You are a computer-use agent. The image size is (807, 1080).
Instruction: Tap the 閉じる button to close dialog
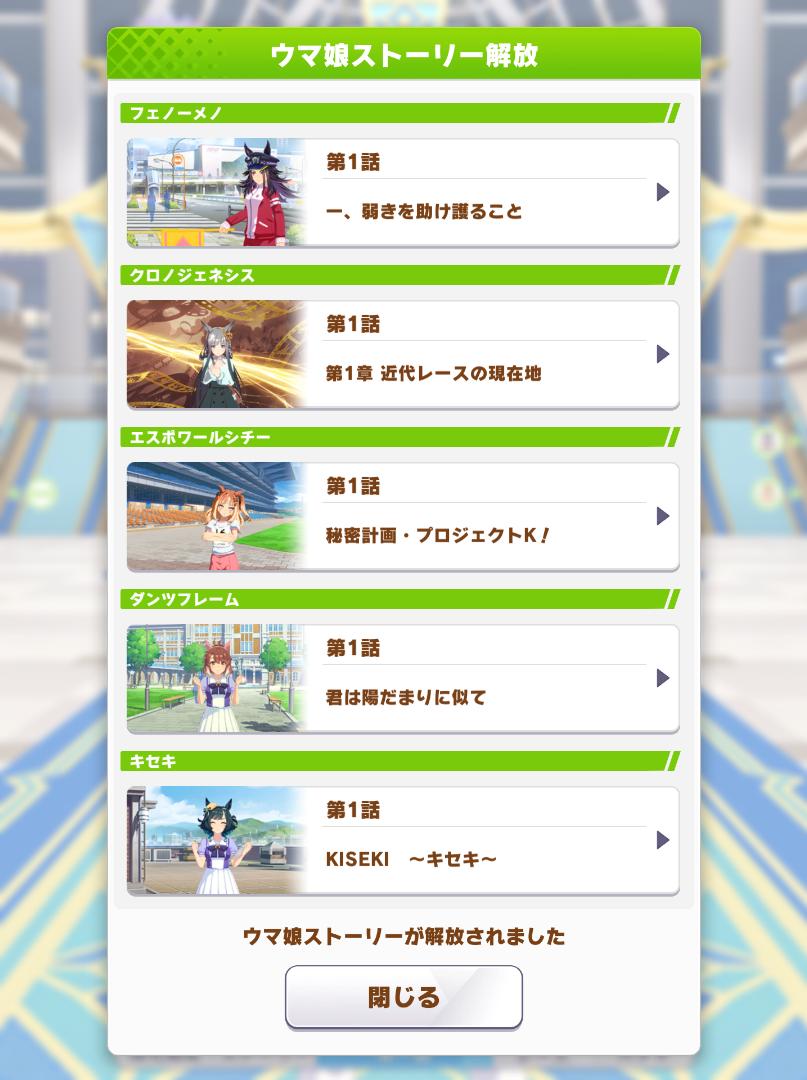[403, 997]
